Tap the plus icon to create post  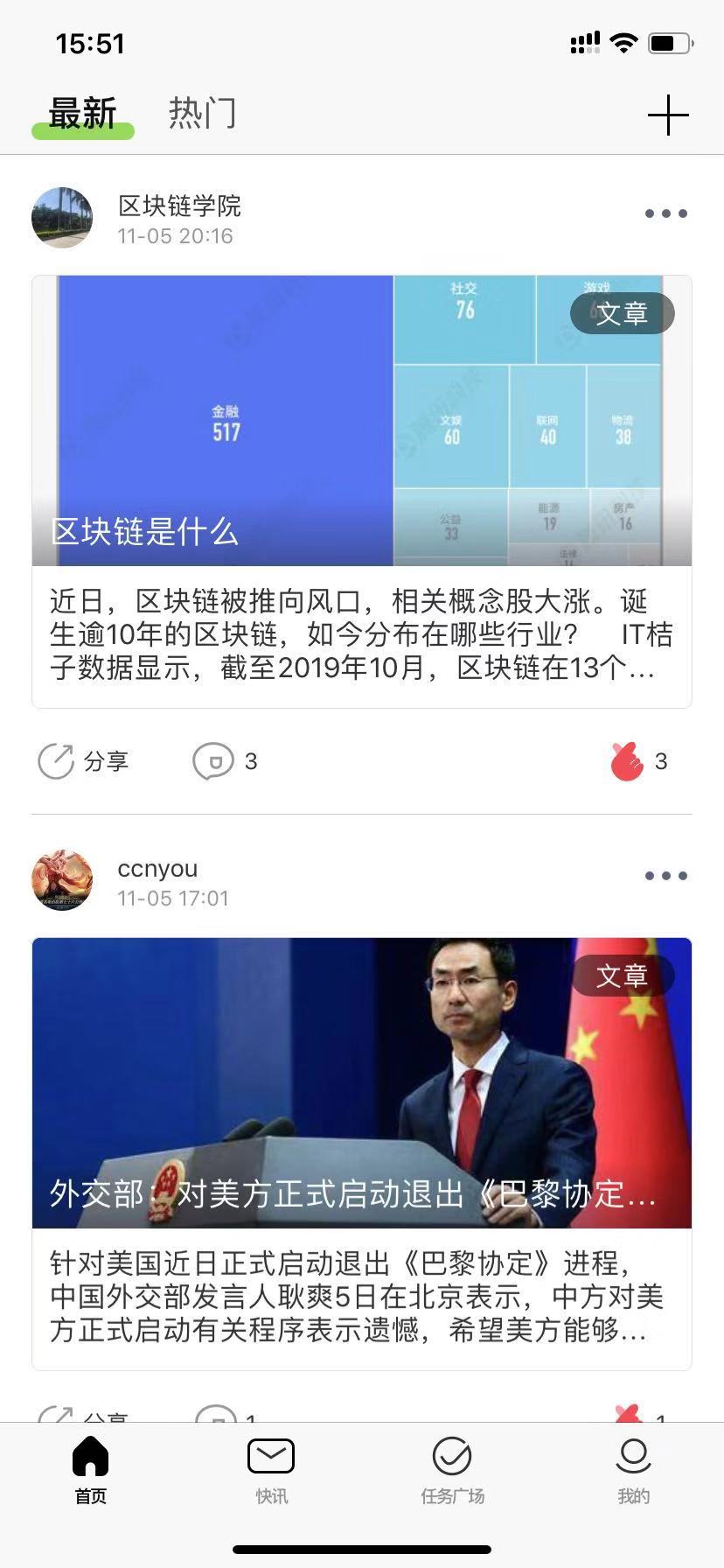coord(668,115)
